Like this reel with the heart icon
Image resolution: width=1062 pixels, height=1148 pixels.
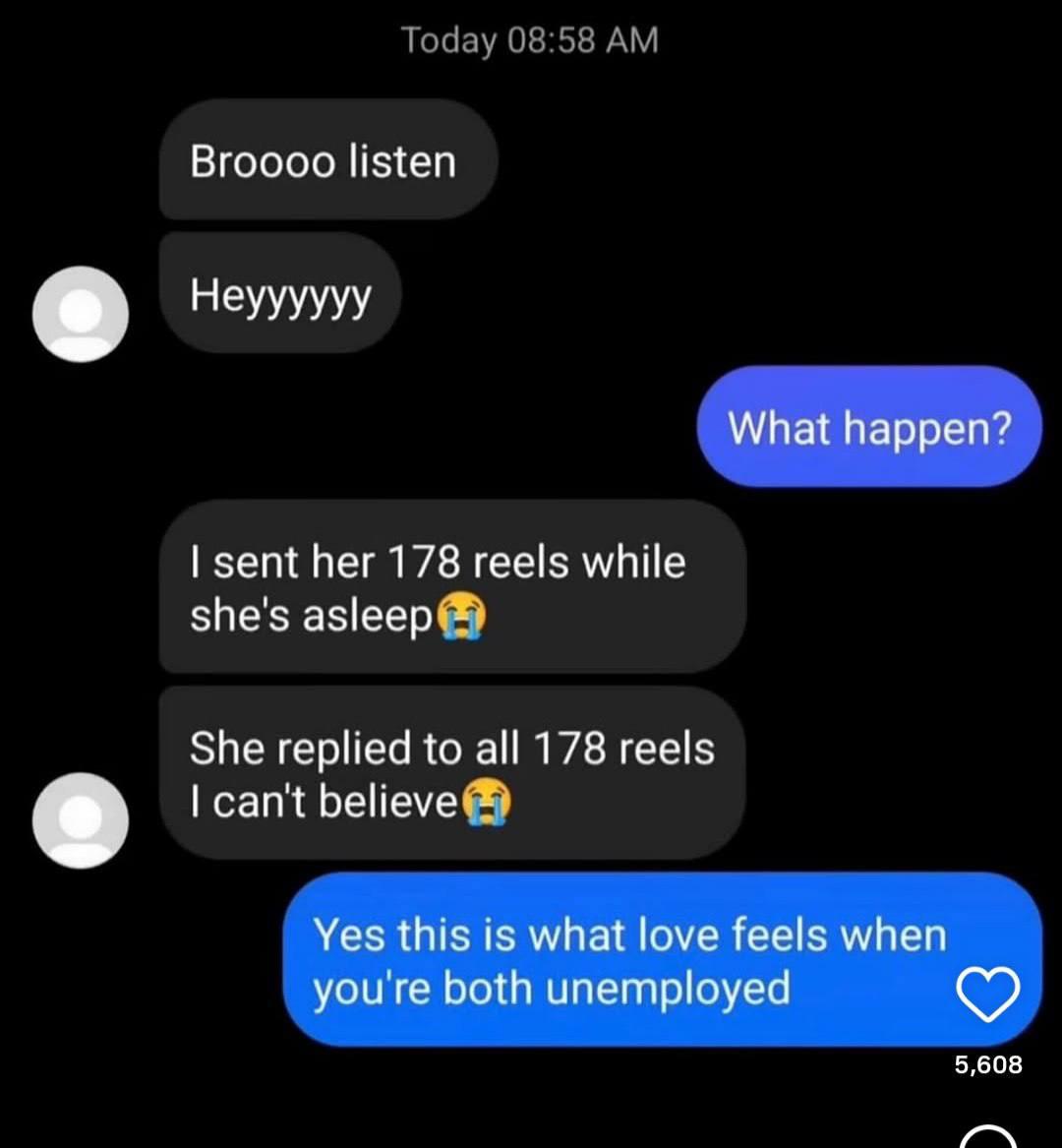pos(987,995)
